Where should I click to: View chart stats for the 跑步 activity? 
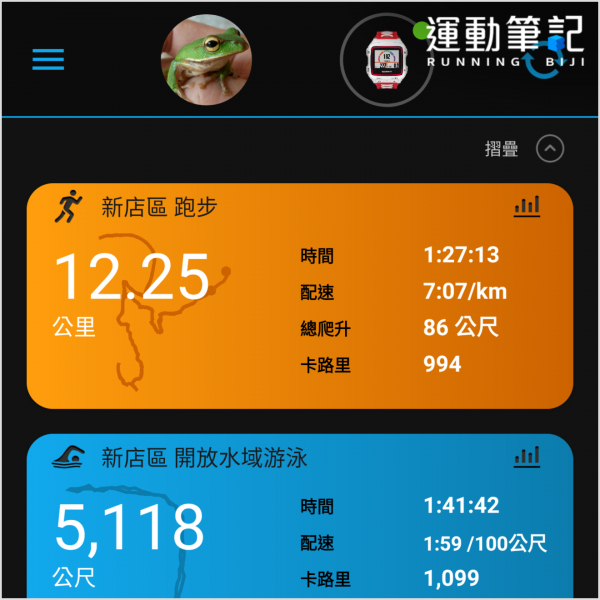(x=527, y=207)
